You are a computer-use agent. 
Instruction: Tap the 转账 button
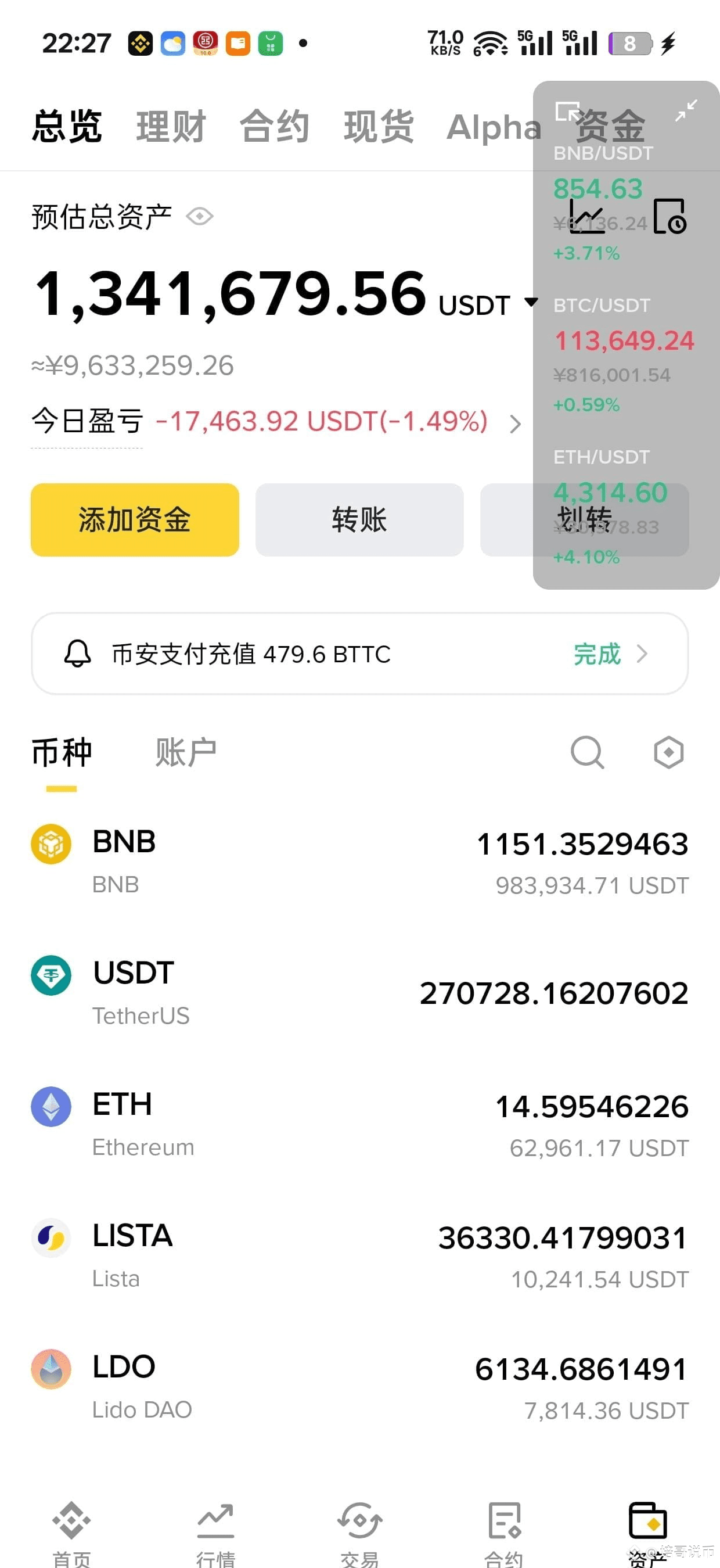pos(359,520)
